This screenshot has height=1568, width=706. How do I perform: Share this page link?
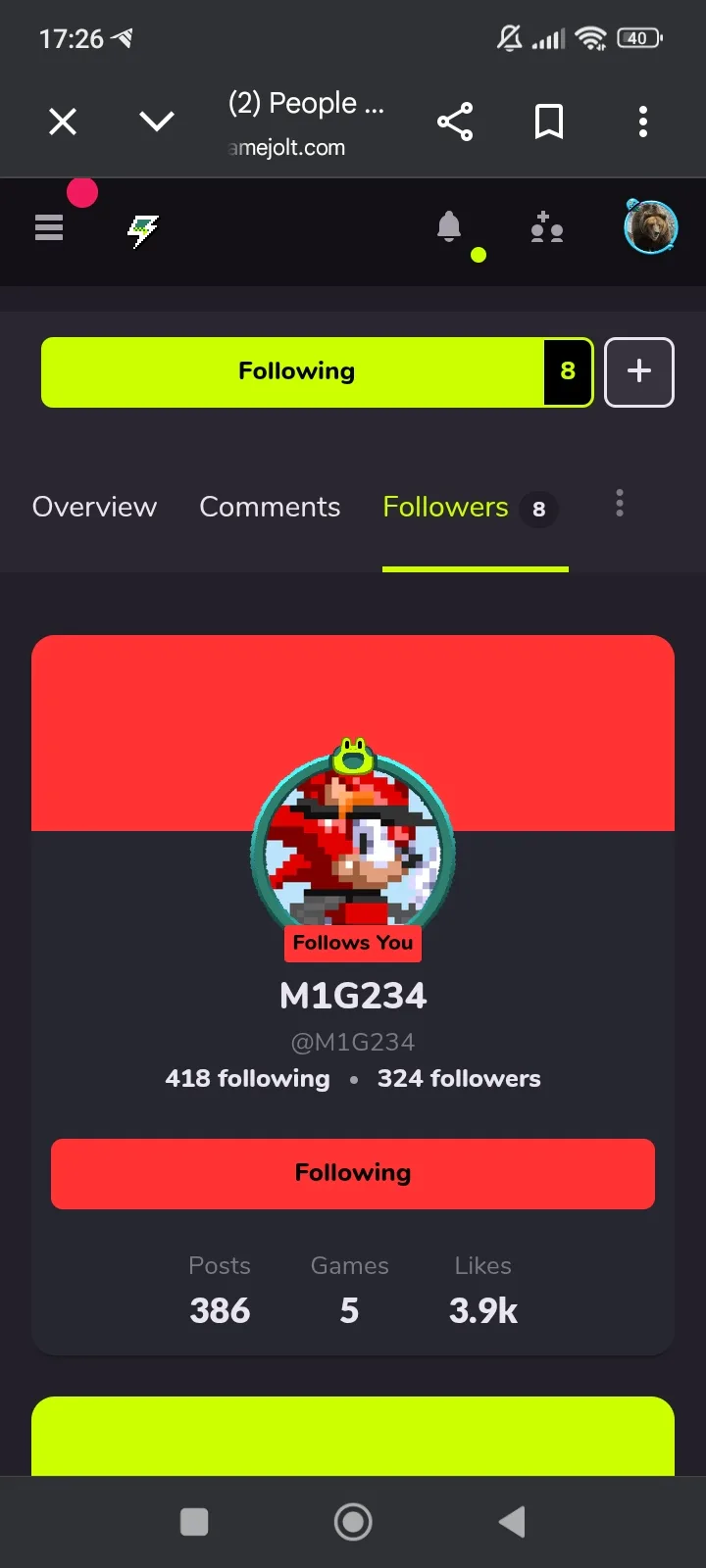point(455,122)
